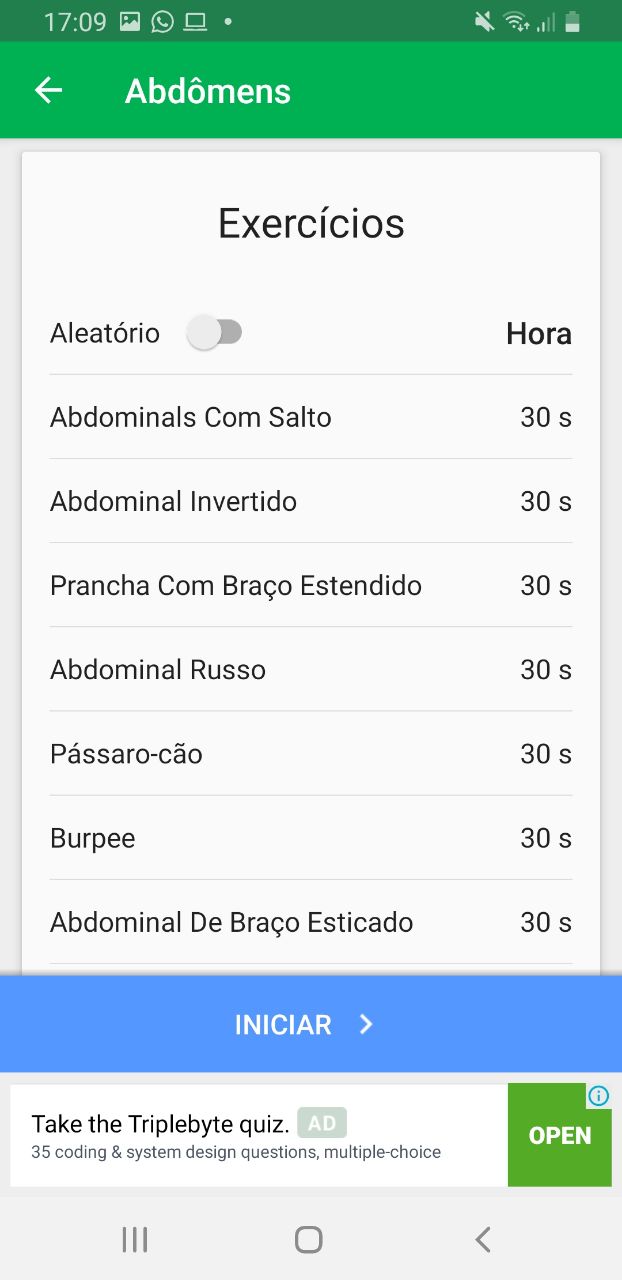Select Abdominal De Braço Esticado row
The image size is (622, 1280).
tap(311, 922)
